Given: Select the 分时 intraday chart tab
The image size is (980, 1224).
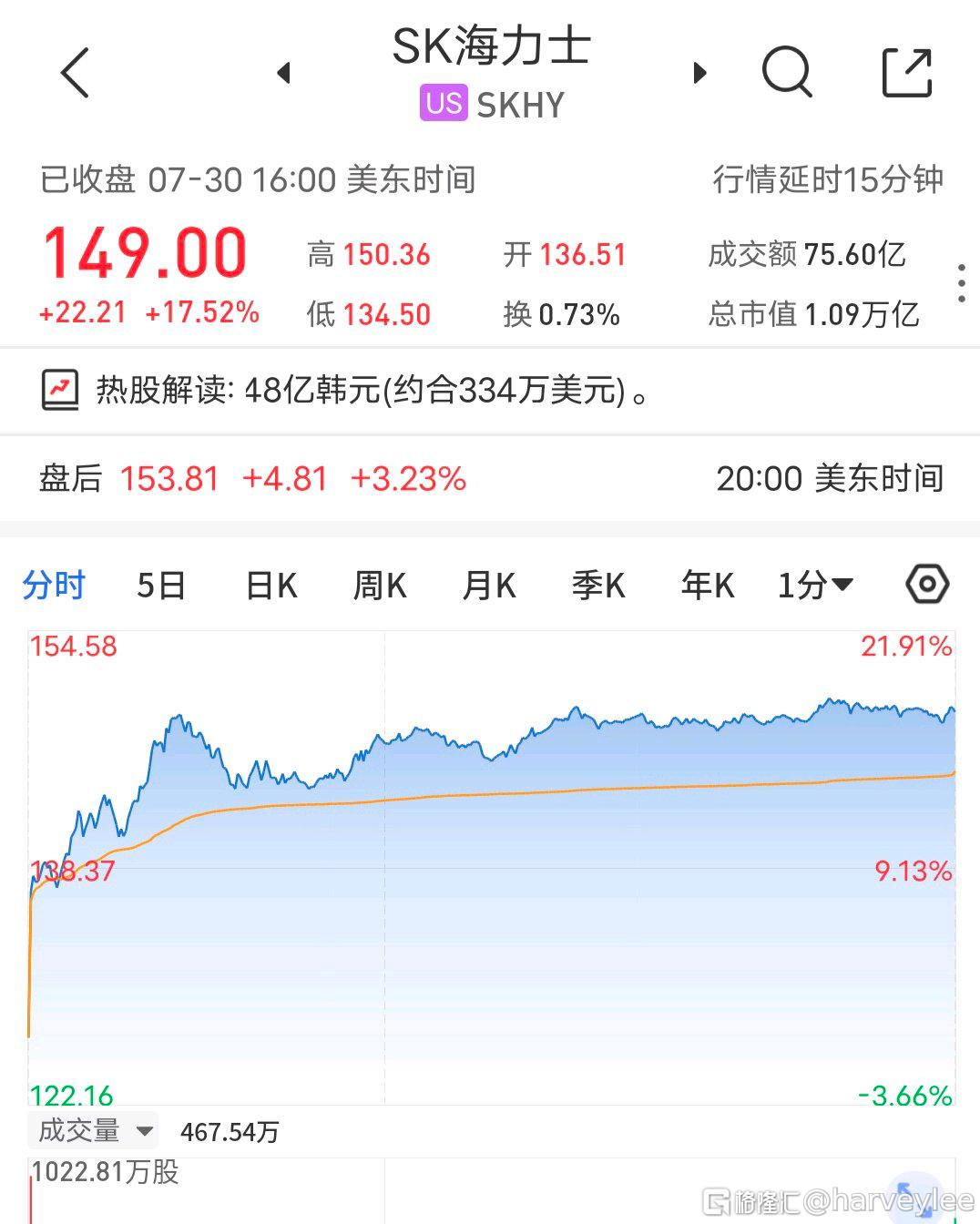Looking at the screenshot, I should point(54,585).
